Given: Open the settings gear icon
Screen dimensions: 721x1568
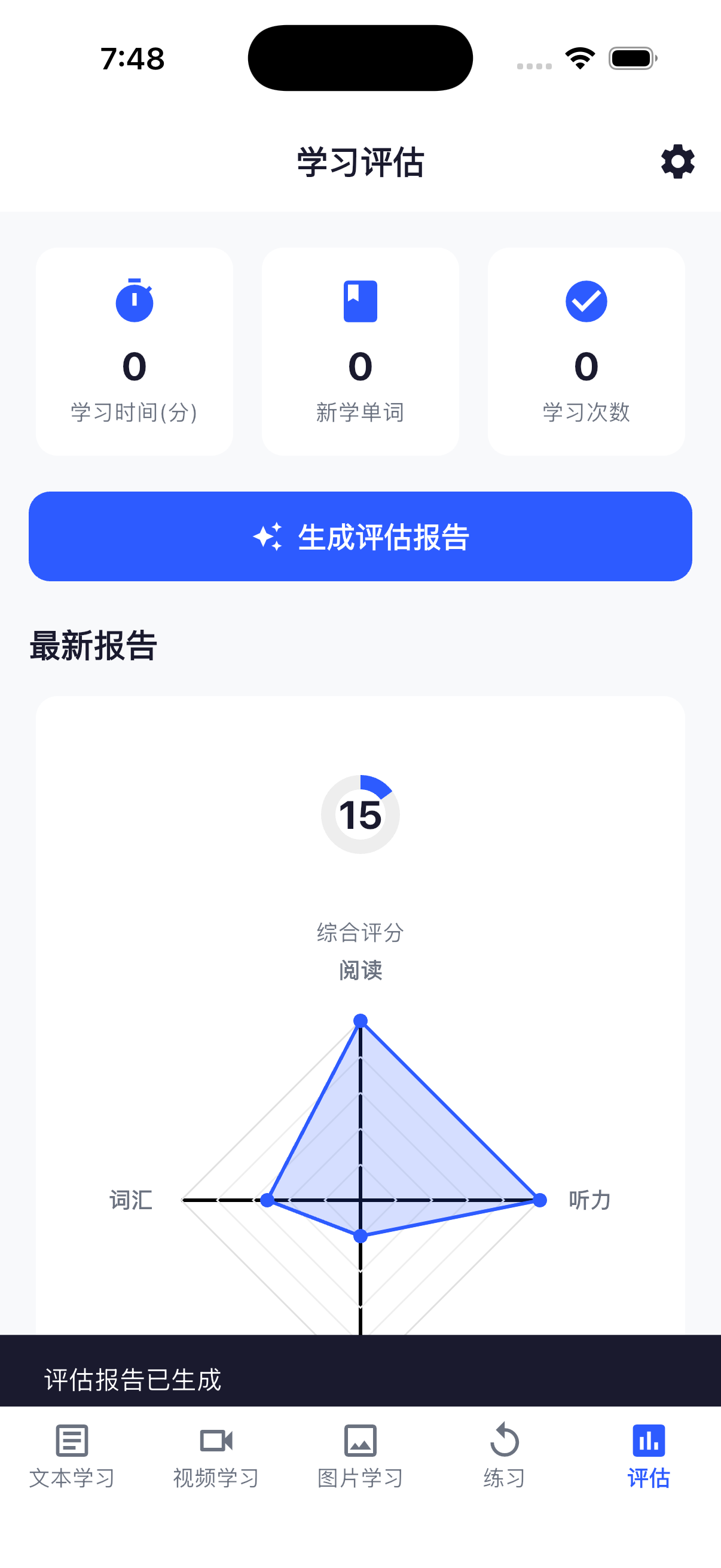Looking at the screenshot, I should point(677,162).
